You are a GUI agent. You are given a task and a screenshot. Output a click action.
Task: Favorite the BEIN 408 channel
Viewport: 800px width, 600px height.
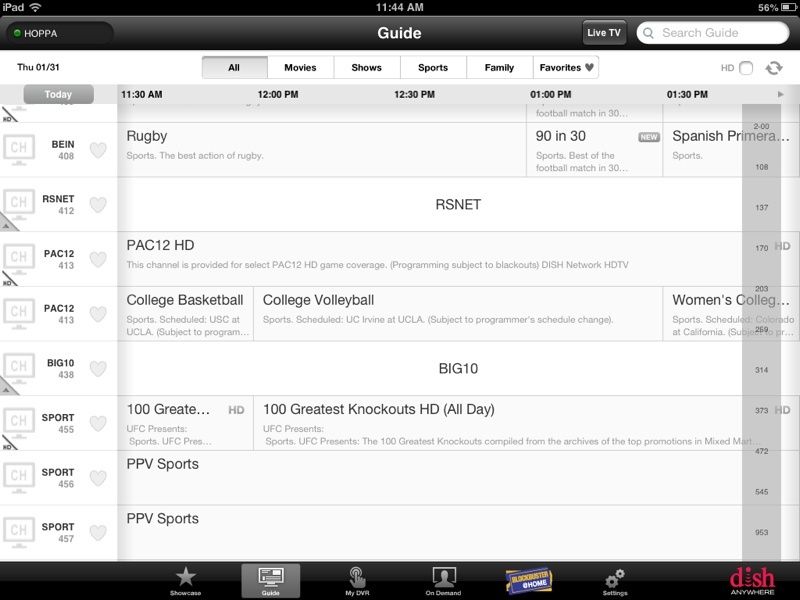[98, 150]
